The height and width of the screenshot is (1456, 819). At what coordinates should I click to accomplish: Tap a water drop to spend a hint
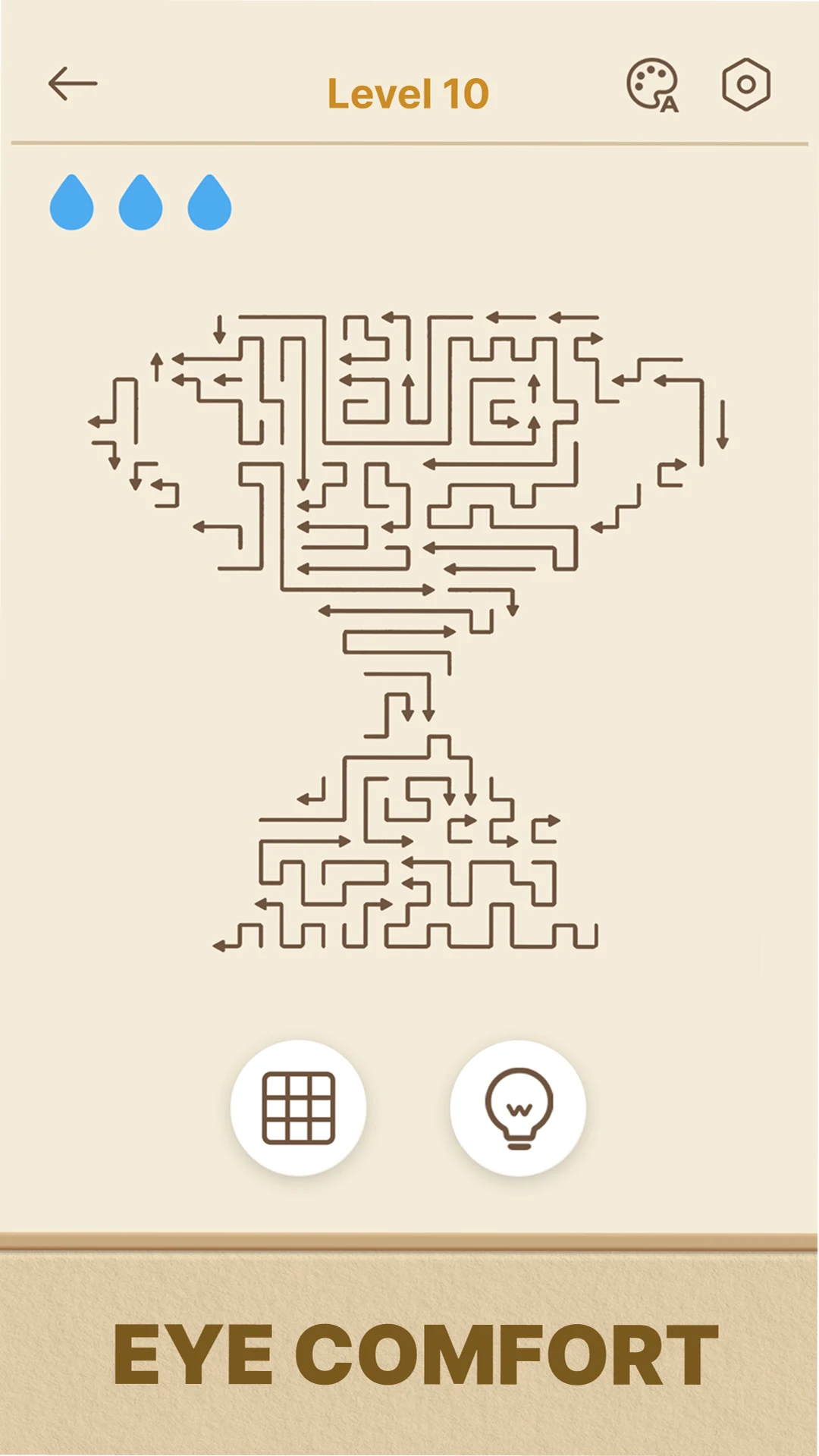(72, 201)
